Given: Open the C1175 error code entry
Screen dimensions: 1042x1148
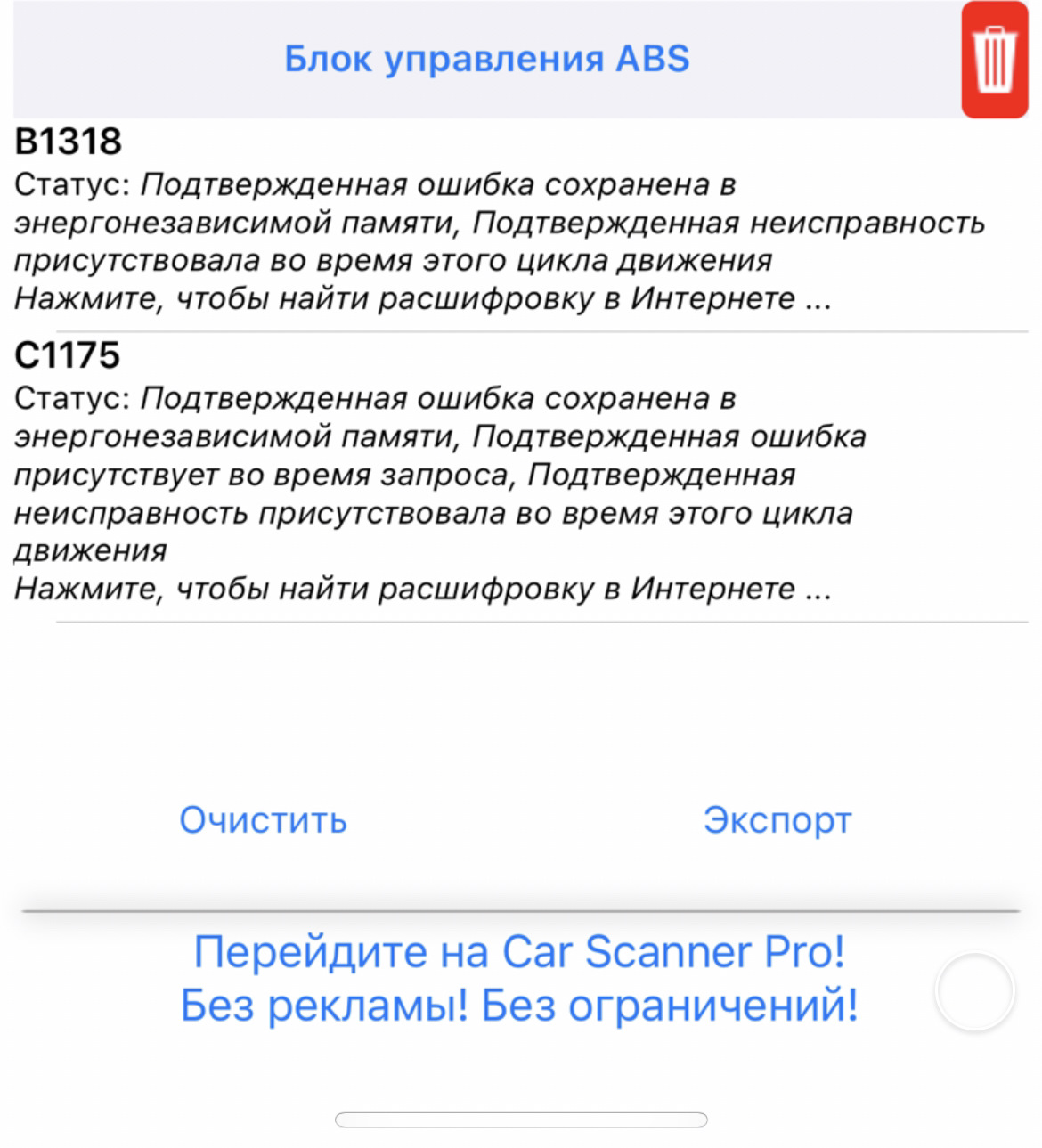Looking at the screenshot, I should (x=499, y=472).
